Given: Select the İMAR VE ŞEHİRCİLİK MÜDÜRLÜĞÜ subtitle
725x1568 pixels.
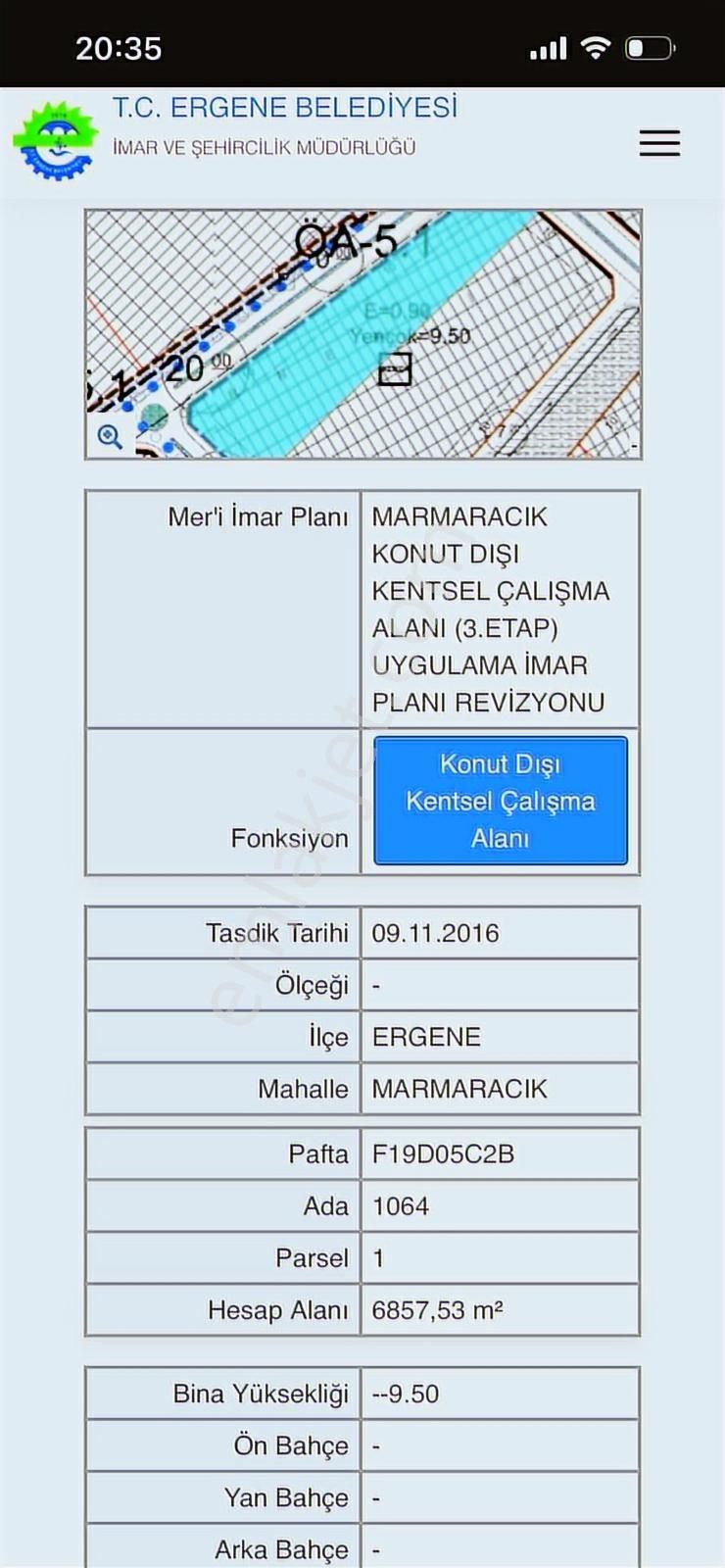Looking at the screenshot, I should coord(265,148).
